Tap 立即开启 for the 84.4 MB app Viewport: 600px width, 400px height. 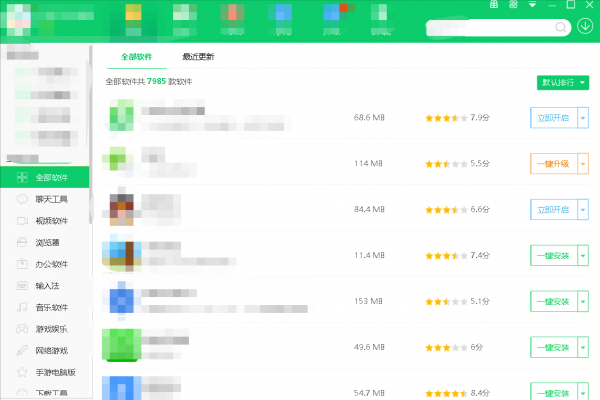551,209
